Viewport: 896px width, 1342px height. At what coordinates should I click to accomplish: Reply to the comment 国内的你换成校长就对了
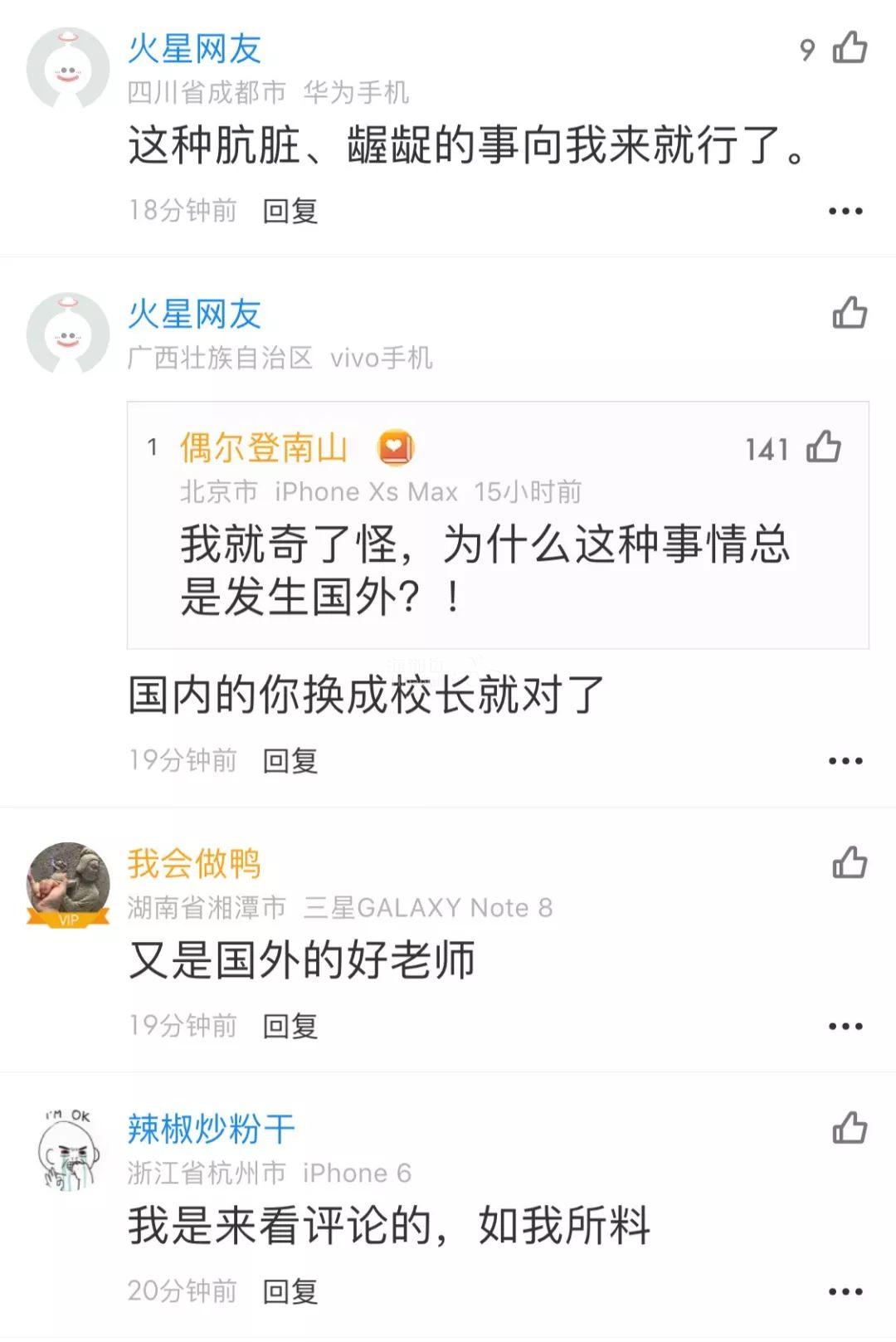[290, 760]
